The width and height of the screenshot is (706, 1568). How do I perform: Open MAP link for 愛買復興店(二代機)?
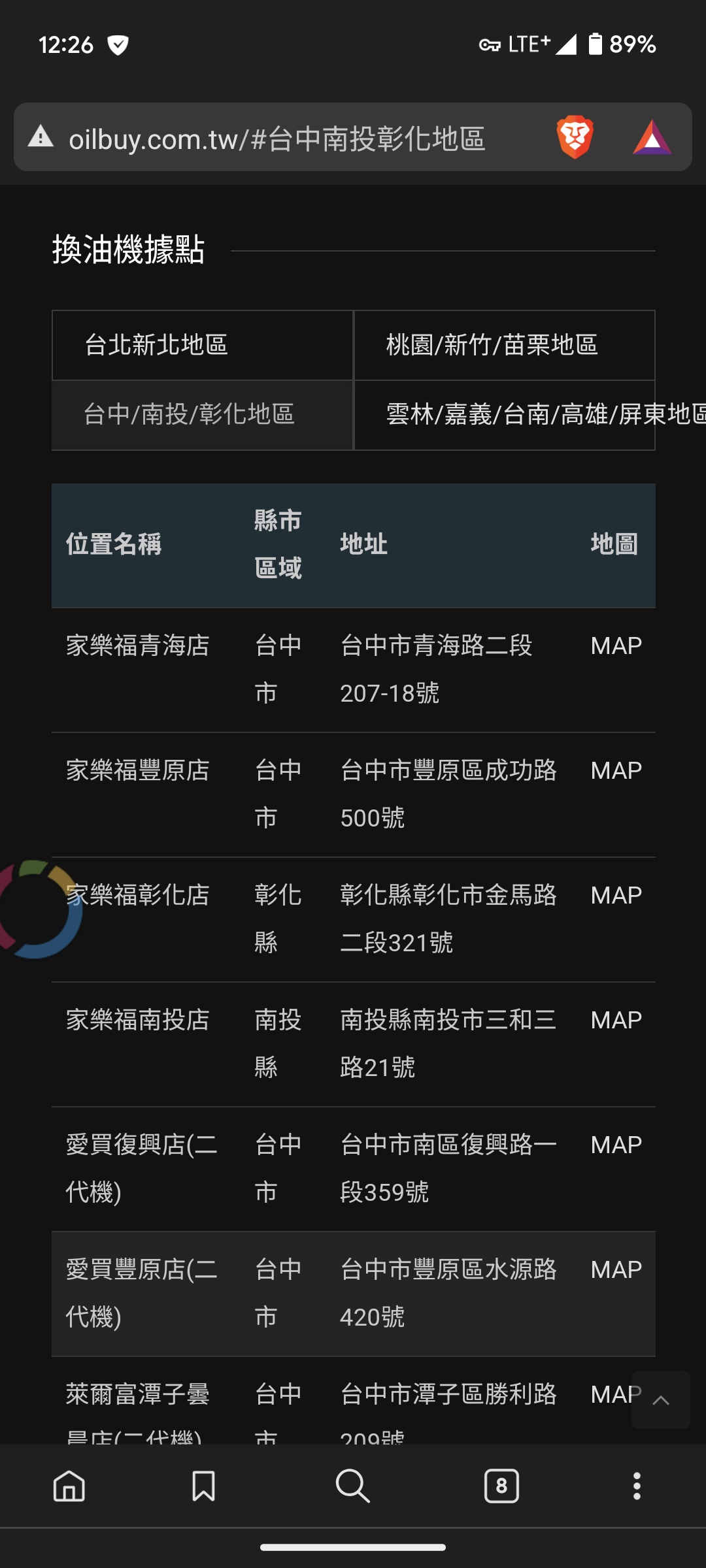coord(616,1145)
